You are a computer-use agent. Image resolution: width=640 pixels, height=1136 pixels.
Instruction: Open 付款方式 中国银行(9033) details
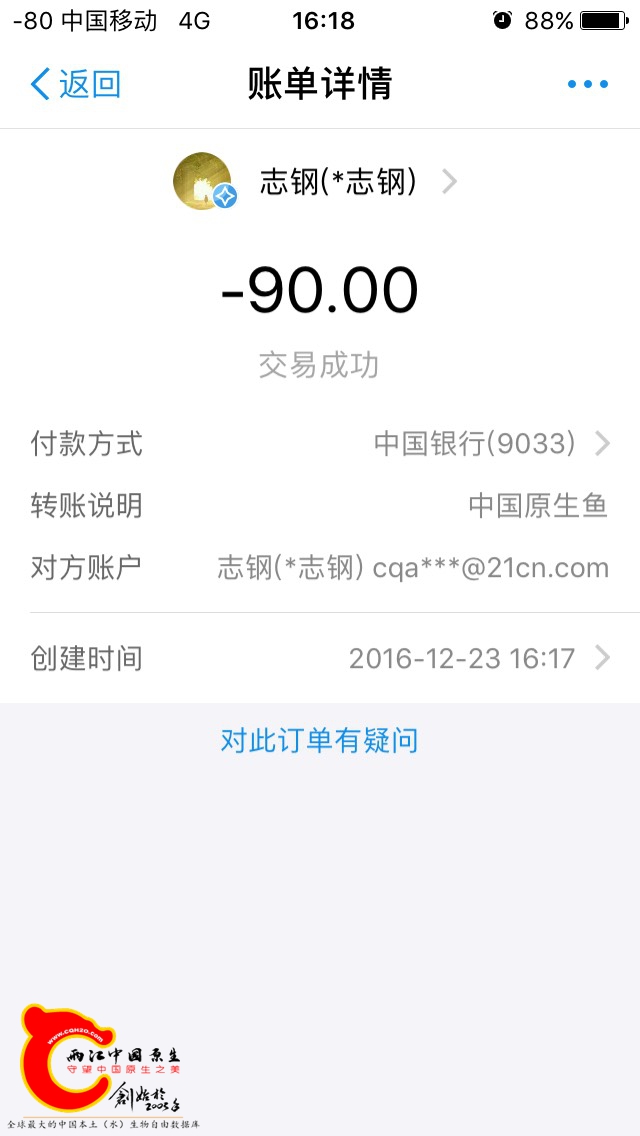(x=490, y=443)
